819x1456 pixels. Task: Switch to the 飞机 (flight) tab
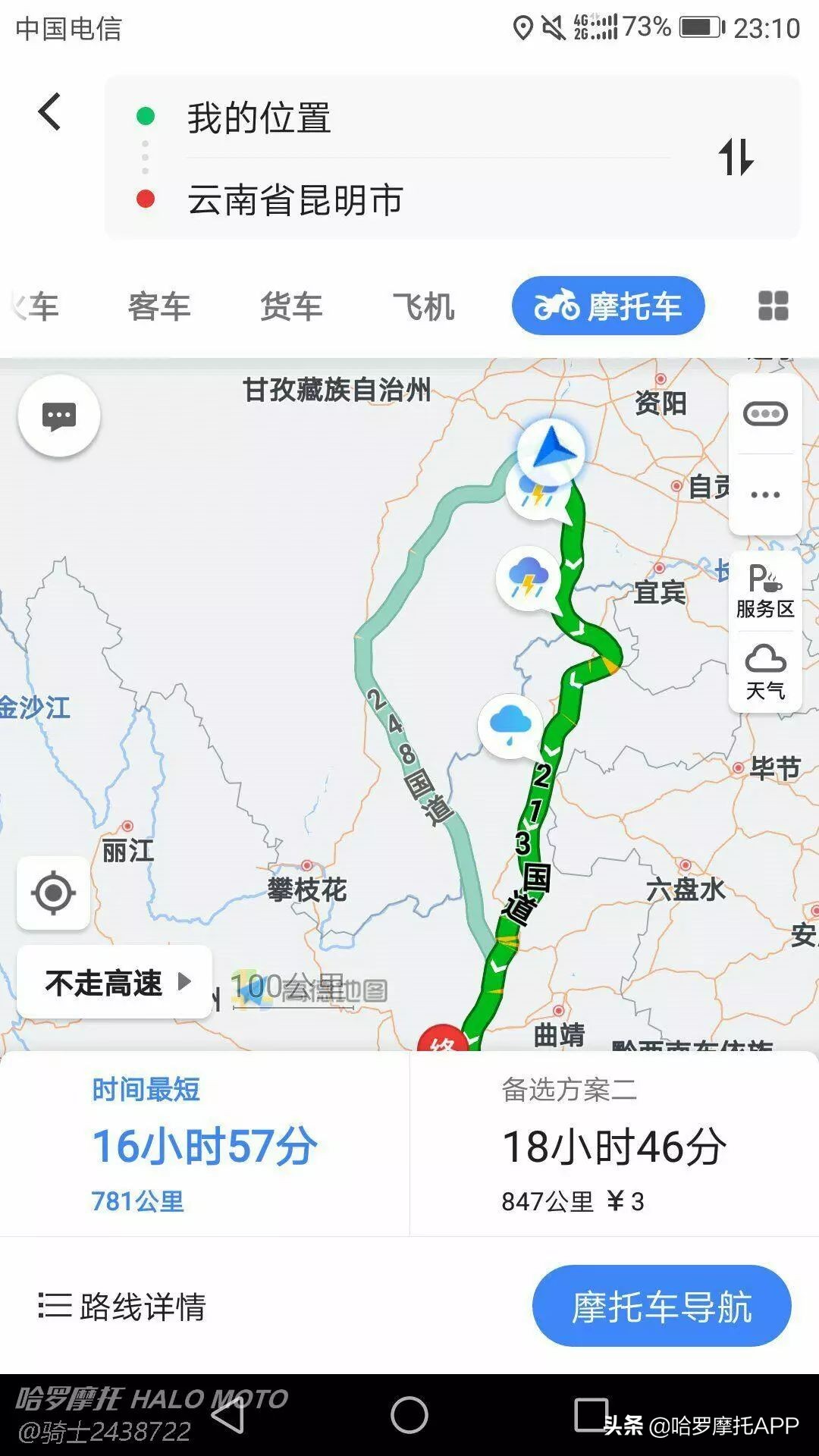[x=425, y=306]
